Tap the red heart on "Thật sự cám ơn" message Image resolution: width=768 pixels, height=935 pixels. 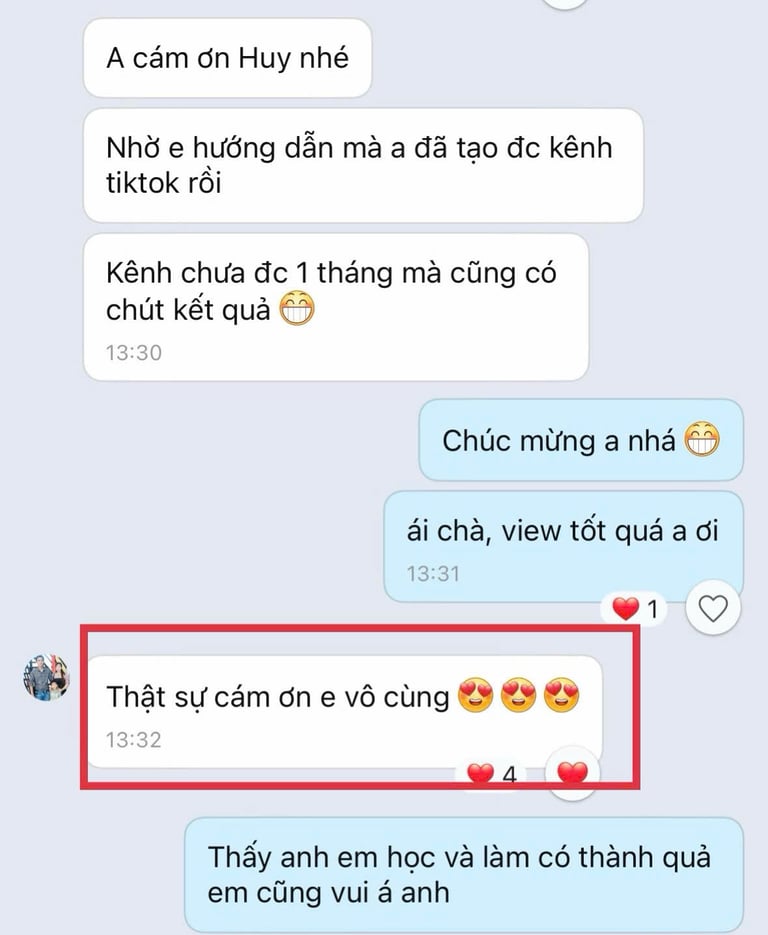pyautogui.click(x=572, y=773)
